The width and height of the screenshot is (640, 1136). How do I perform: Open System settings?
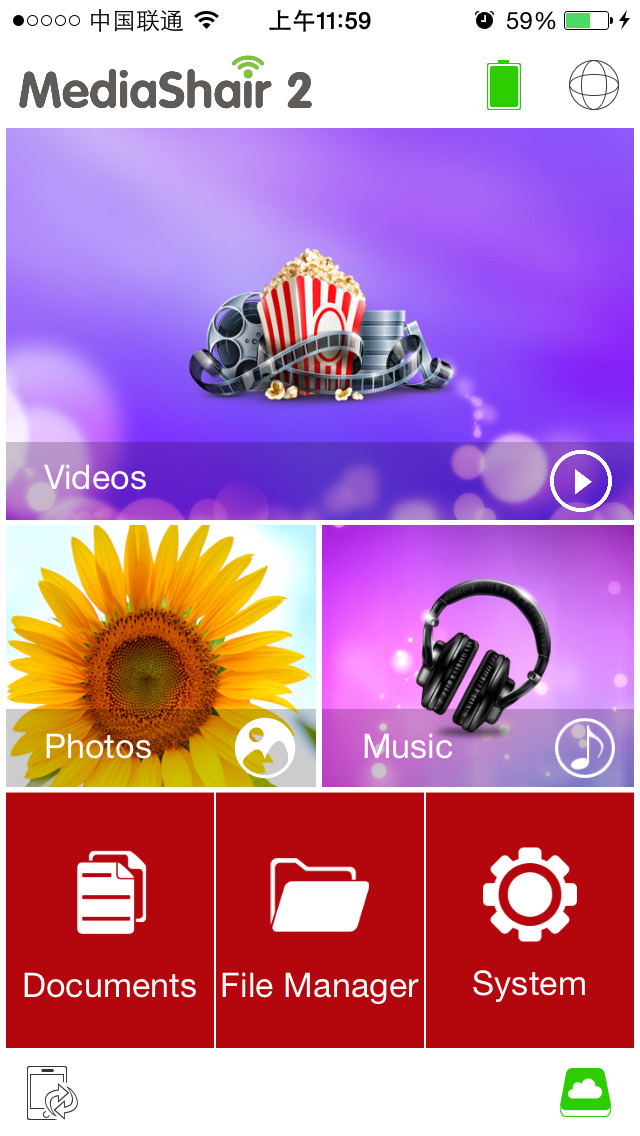(530, 920)
